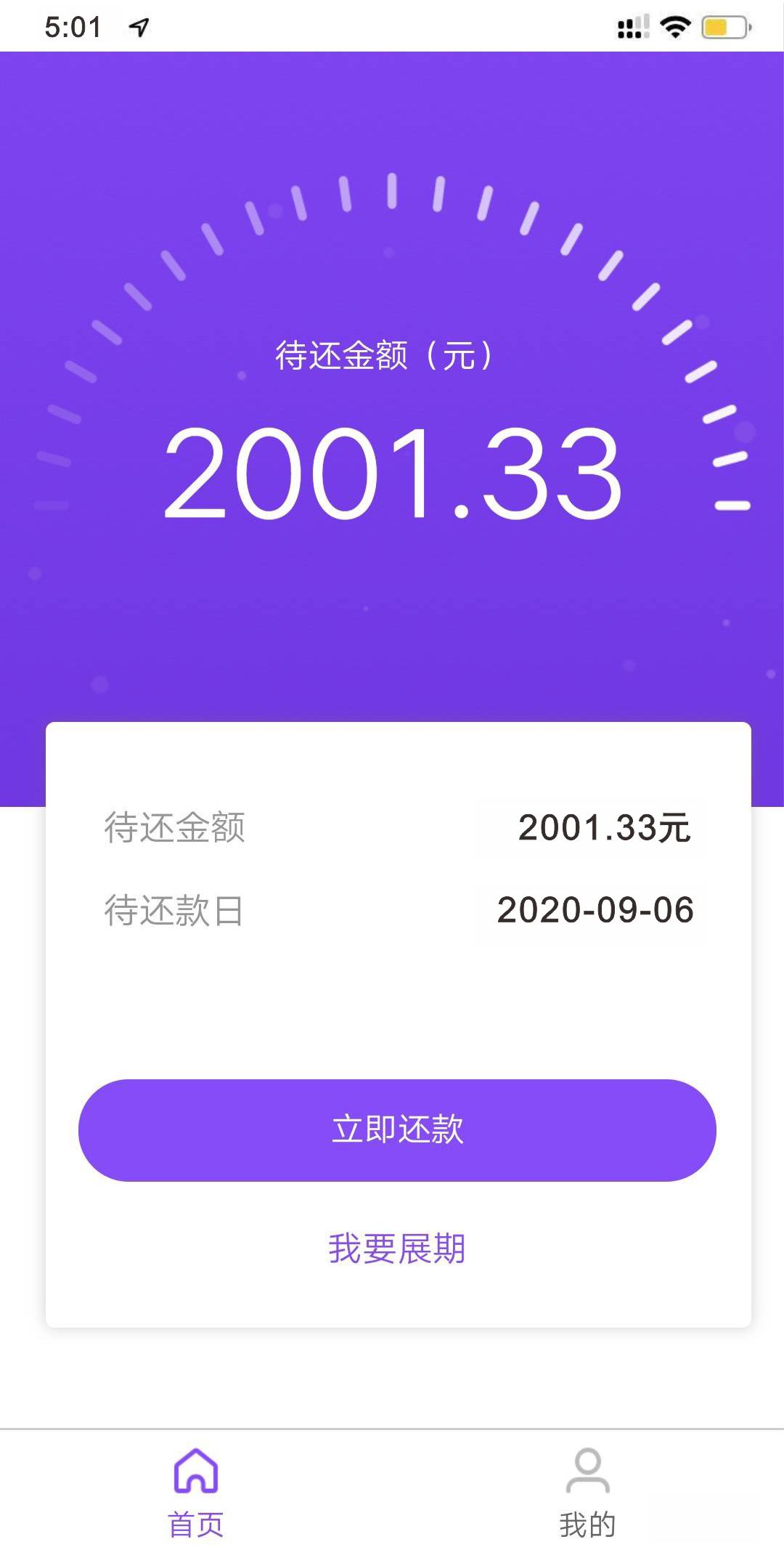Open the 我要展期 extension link
Screen dimensions: 784x1563
[x=397, y=1249]
